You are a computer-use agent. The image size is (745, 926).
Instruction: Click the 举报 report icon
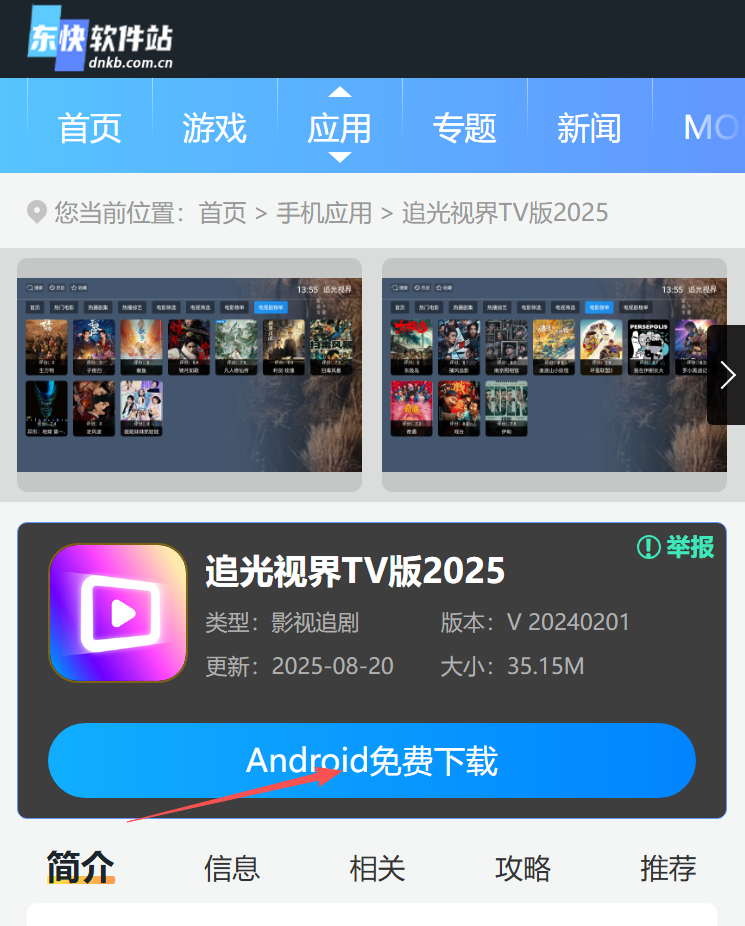[690, 548]
